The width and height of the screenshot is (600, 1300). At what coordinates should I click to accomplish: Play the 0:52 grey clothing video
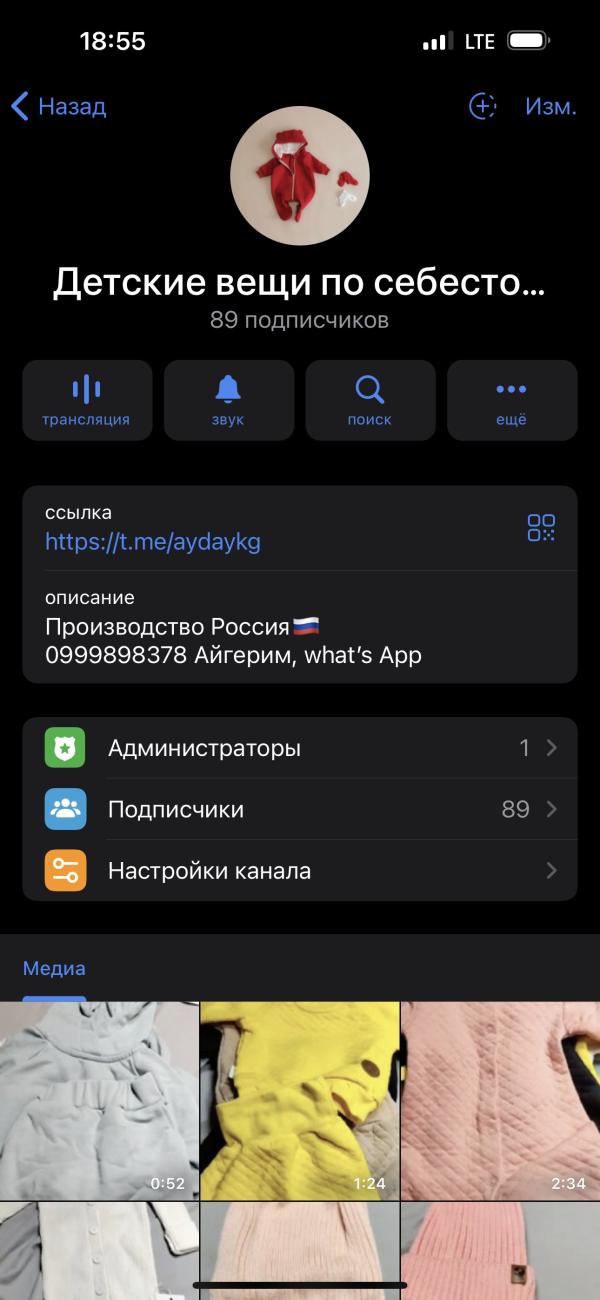coord(98,1100)
